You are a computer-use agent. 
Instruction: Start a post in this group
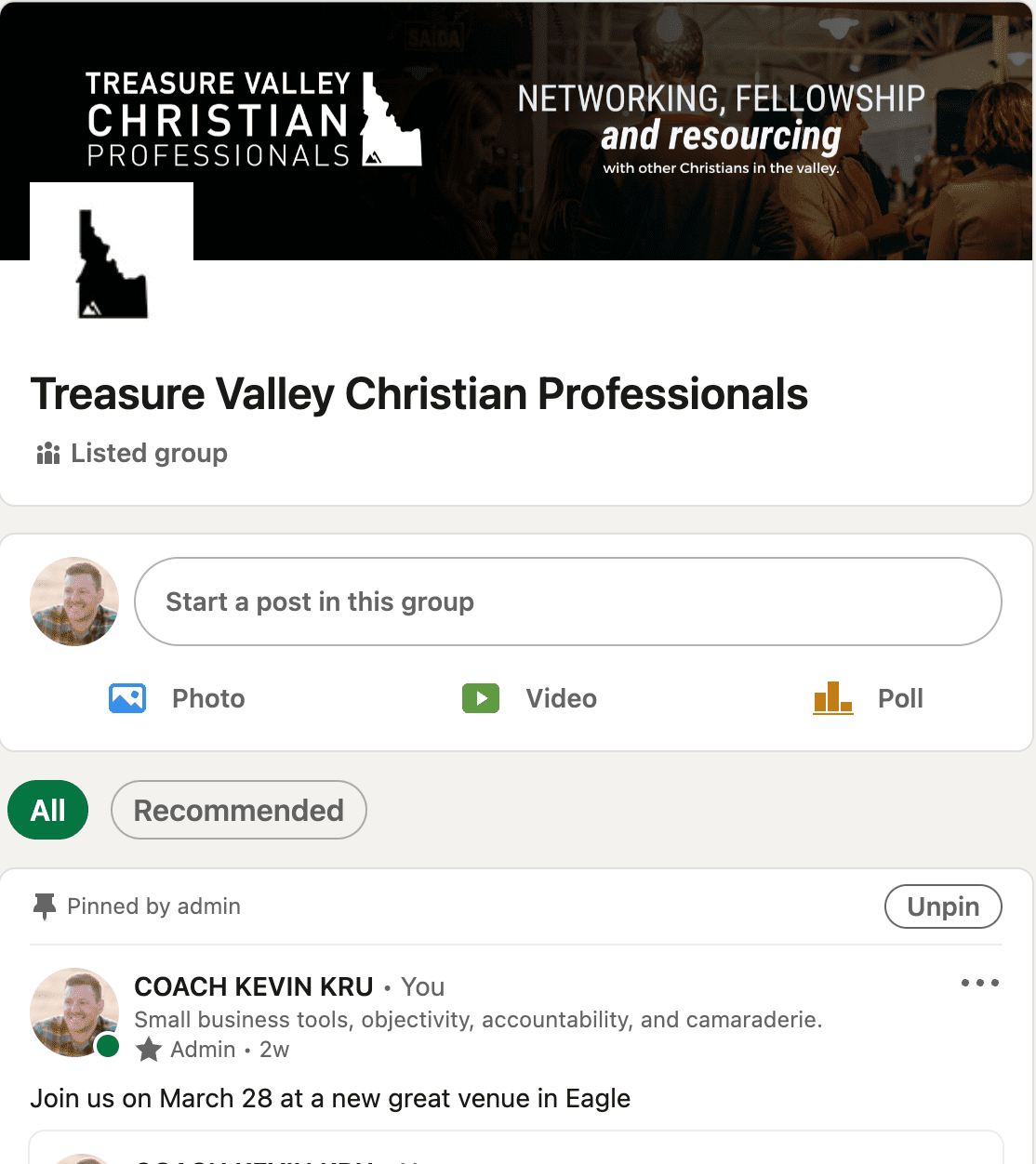[567, 602]
